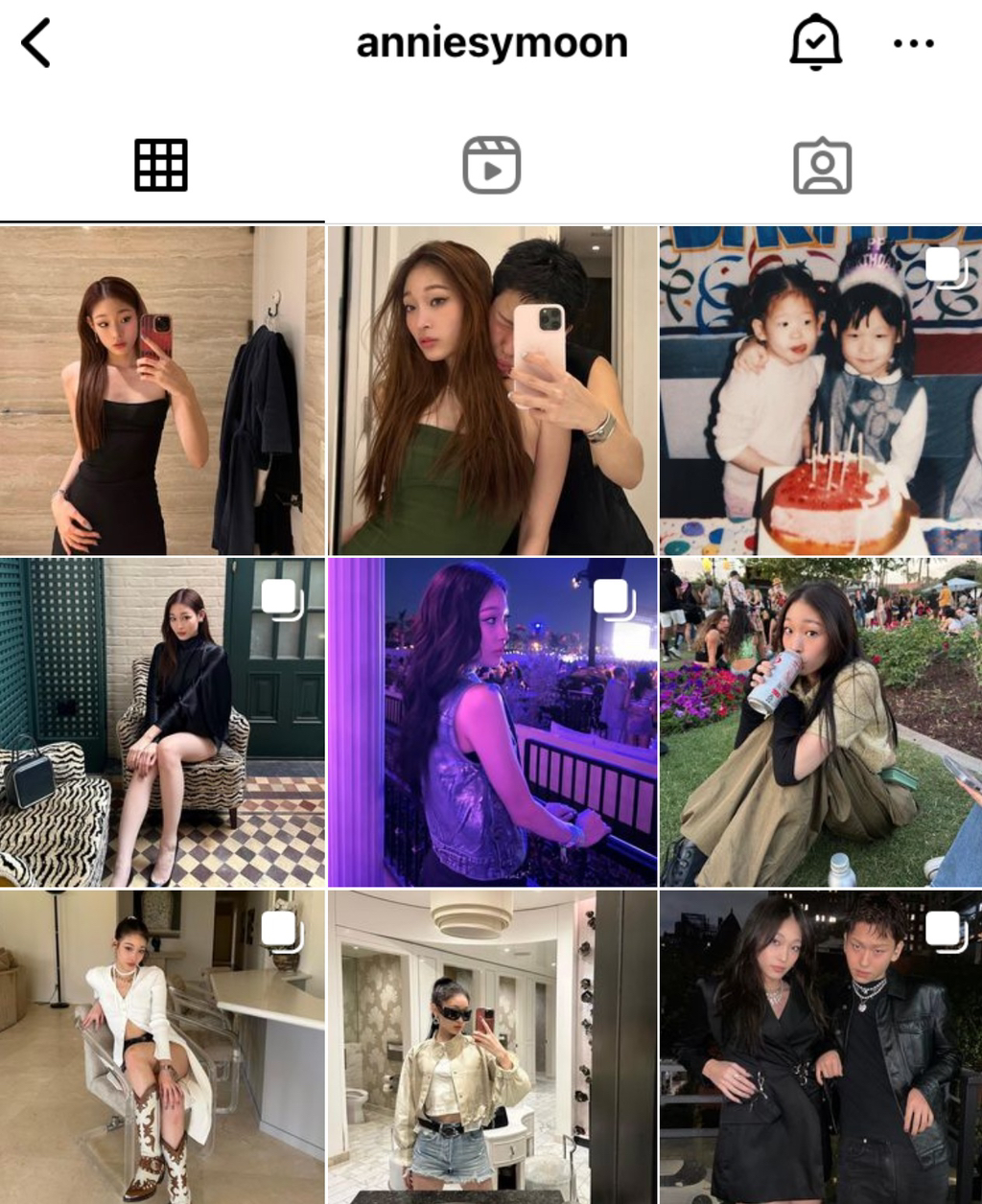The height and width of the screenshot is (1204, 982).
Task: Open the bathroom mirror selfie with sunglasses
Action: pyautogui.click(x=492, y=1047)
